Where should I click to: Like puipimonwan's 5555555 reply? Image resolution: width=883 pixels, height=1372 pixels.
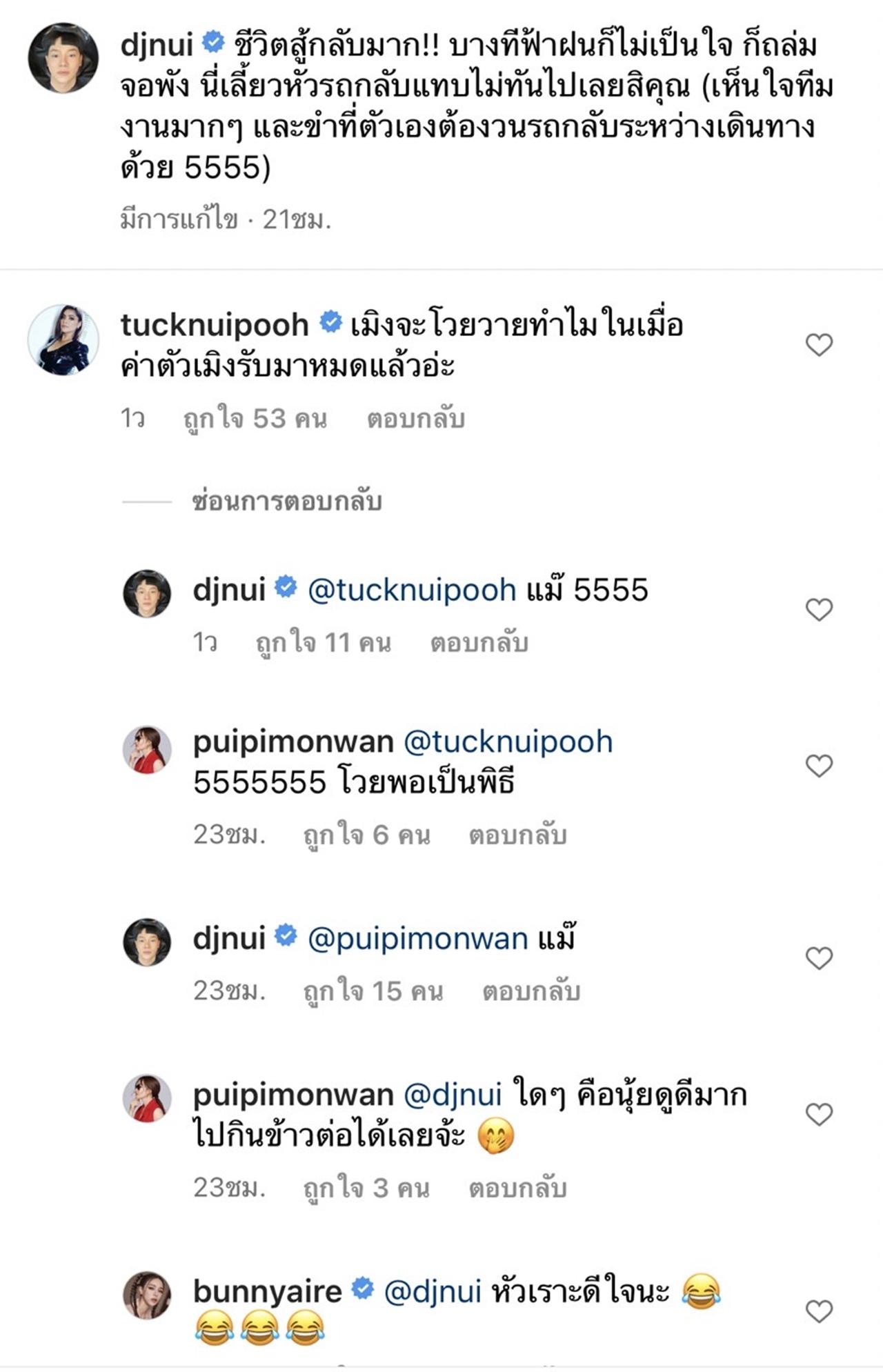click(819, 766)
